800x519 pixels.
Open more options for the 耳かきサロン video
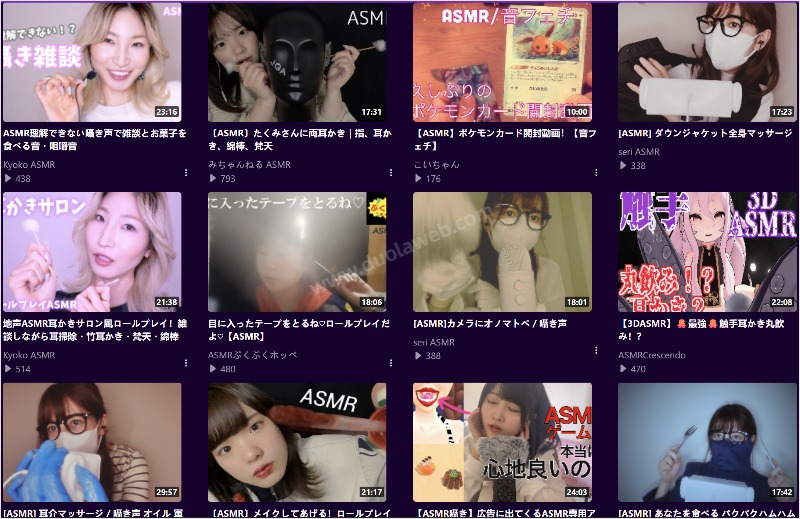pyautogui.click(x=186, y=362)
